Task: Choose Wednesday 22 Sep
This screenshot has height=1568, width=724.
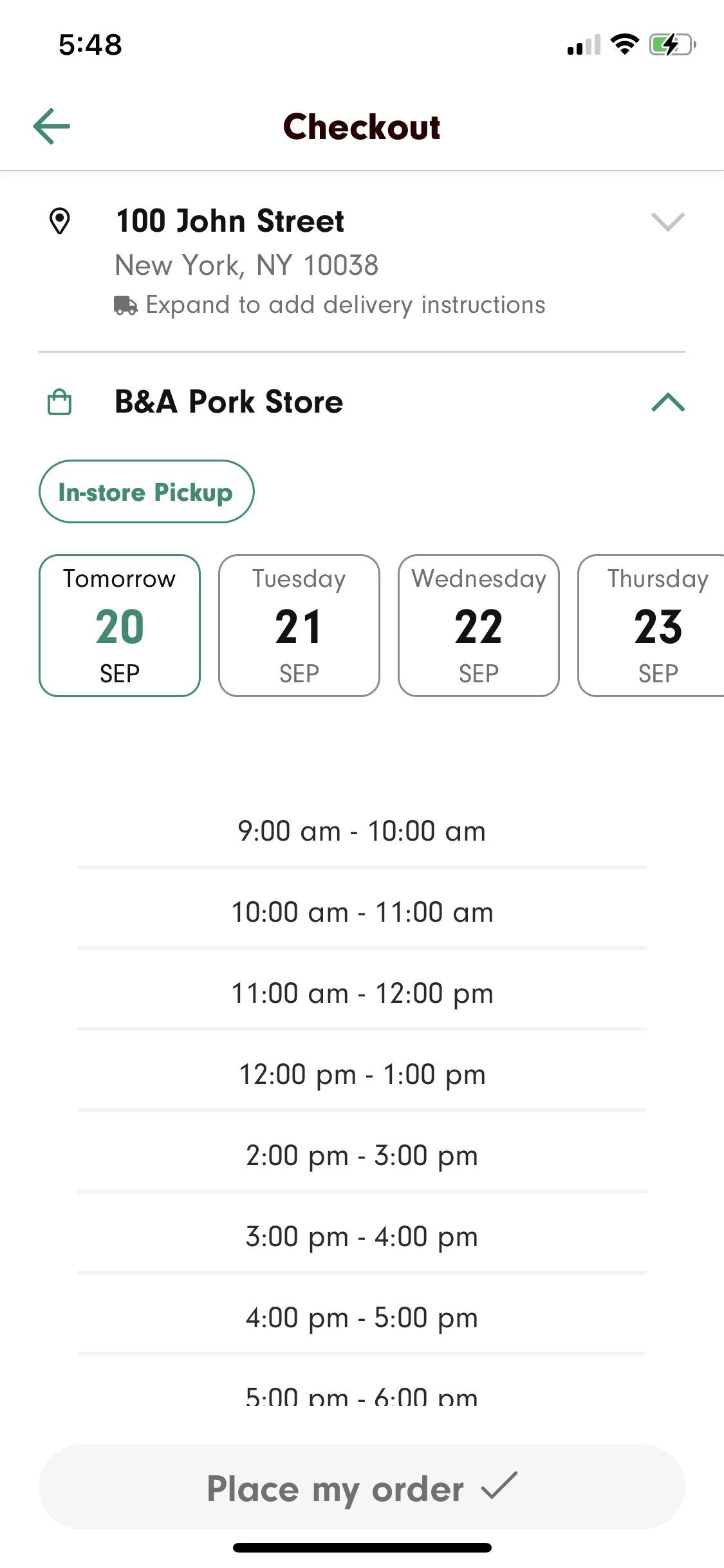Action: click(x=479, y=626)
